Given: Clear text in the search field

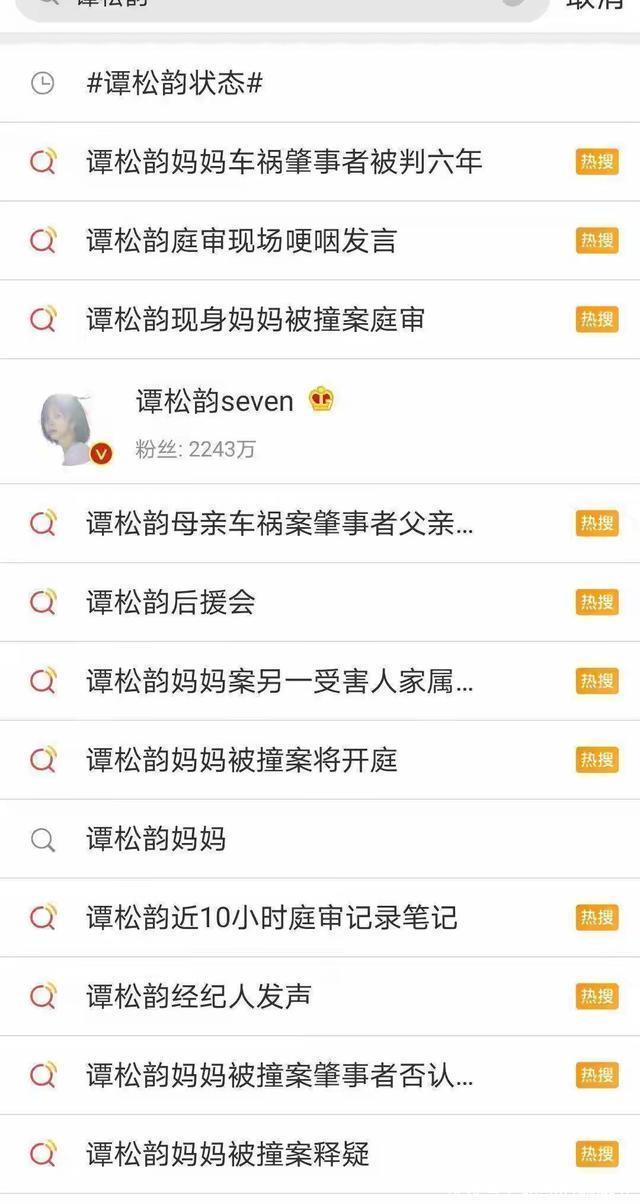Looking at the screenshot, I should 512,3.
